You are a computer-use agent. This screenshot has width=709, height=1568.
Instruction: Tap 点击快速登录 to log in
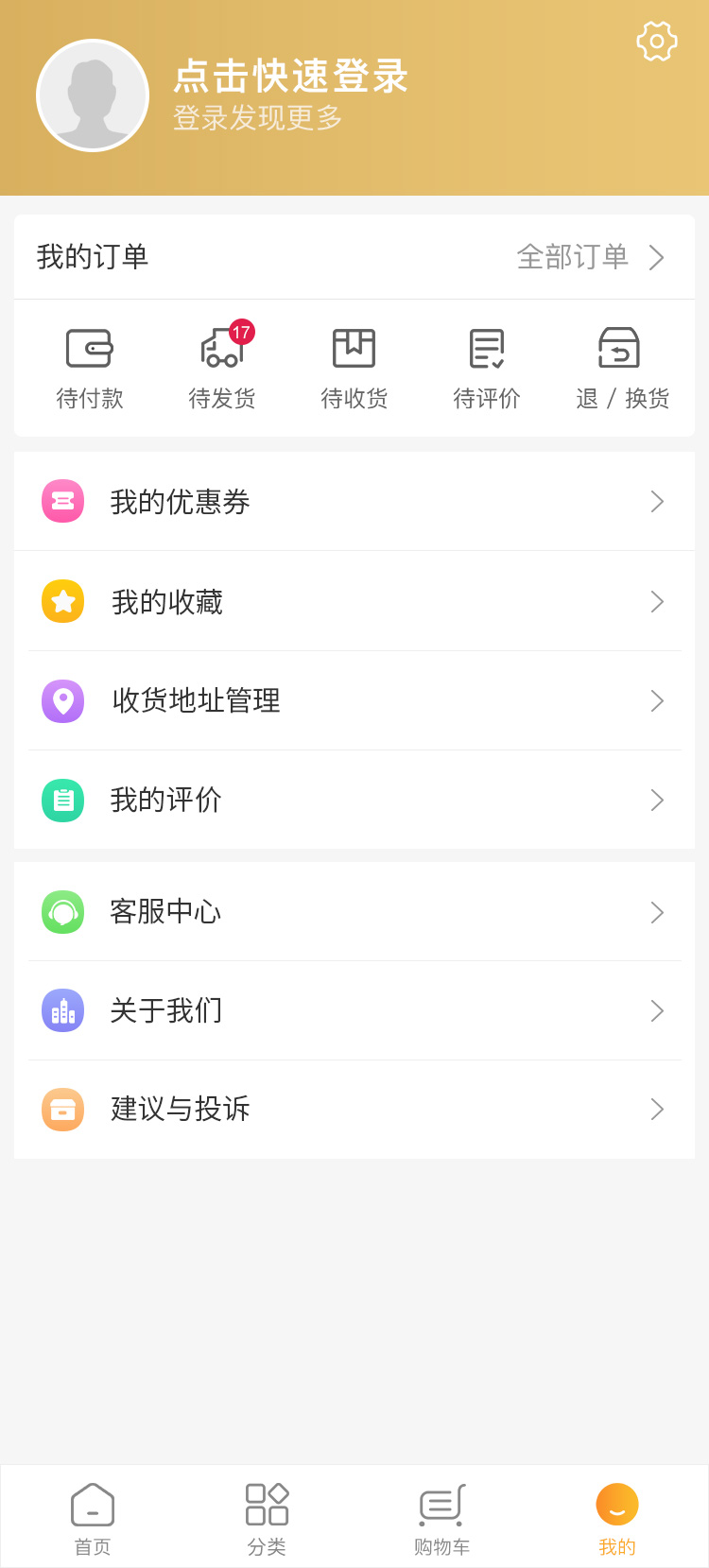pyautogui.click(x=290, y=77)
